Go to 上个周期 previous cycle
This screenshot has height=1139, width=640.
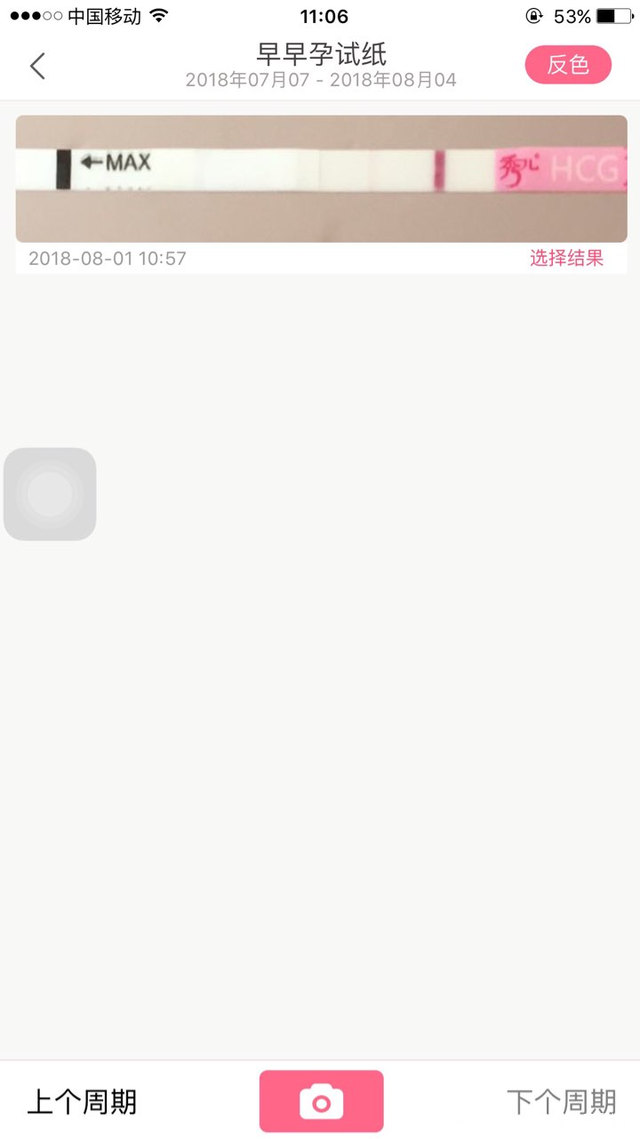tap(82, 1101)
